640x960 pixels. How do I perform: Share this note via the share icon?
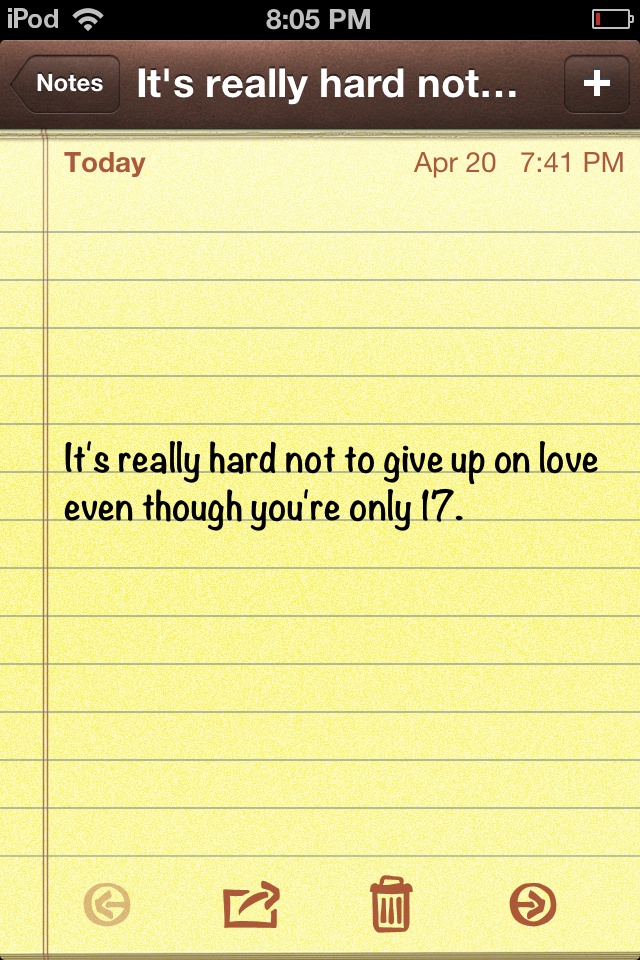250,906
